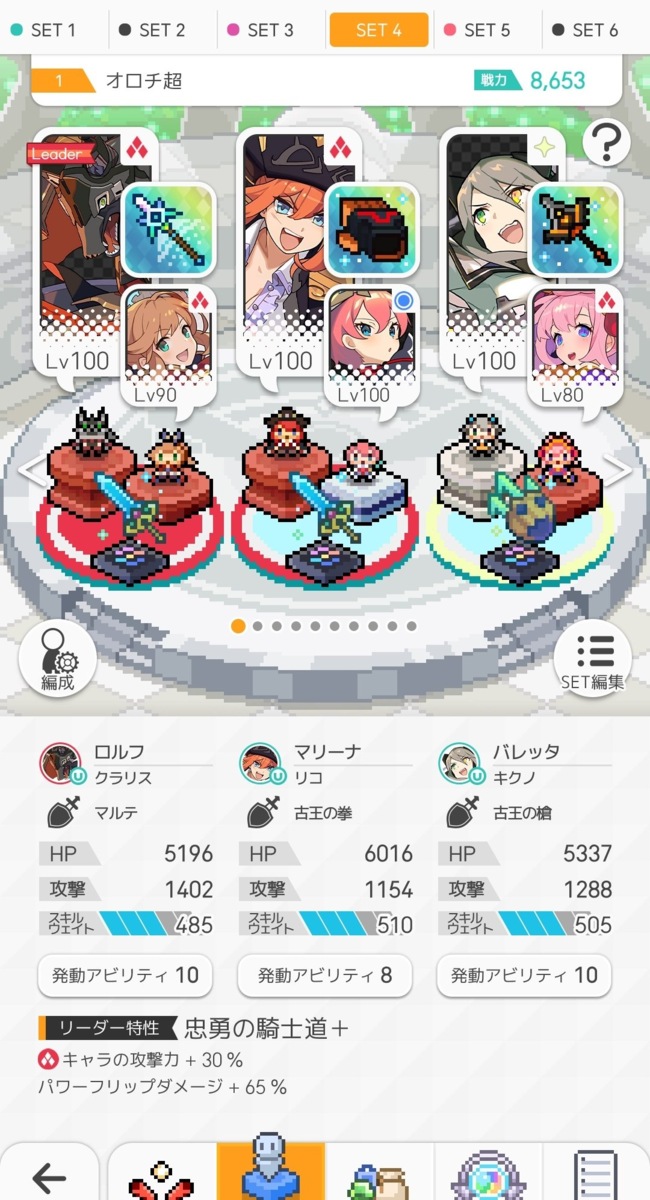Tap the 編成 formation button
The width and height of the screenshot is (650, 1200).
(57, 658)
